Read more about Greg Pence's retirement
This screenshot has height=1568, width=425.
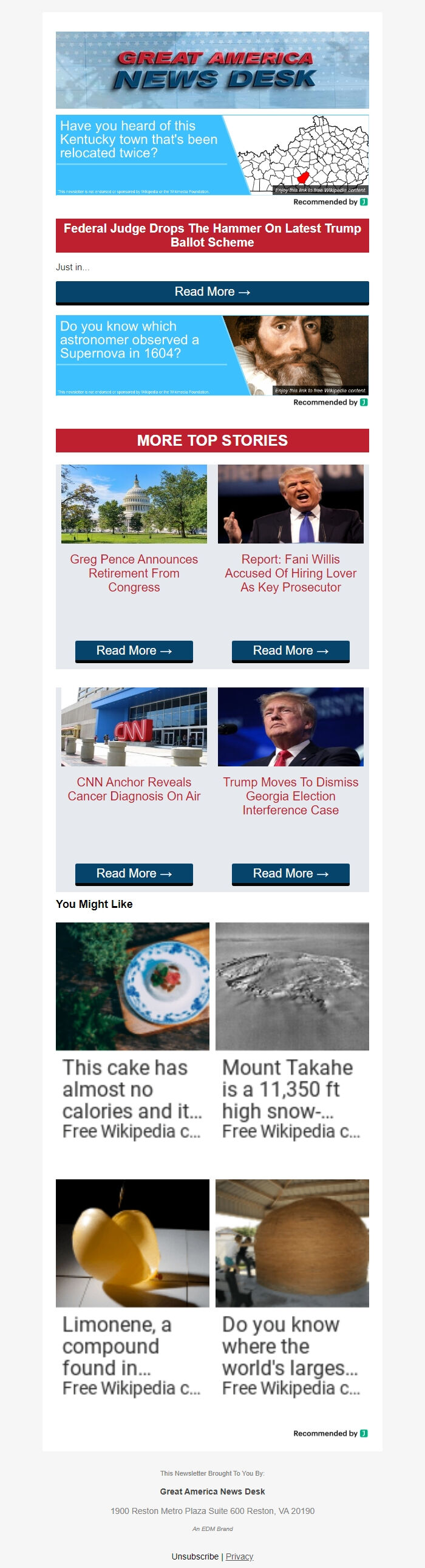[x=134, y=650]
